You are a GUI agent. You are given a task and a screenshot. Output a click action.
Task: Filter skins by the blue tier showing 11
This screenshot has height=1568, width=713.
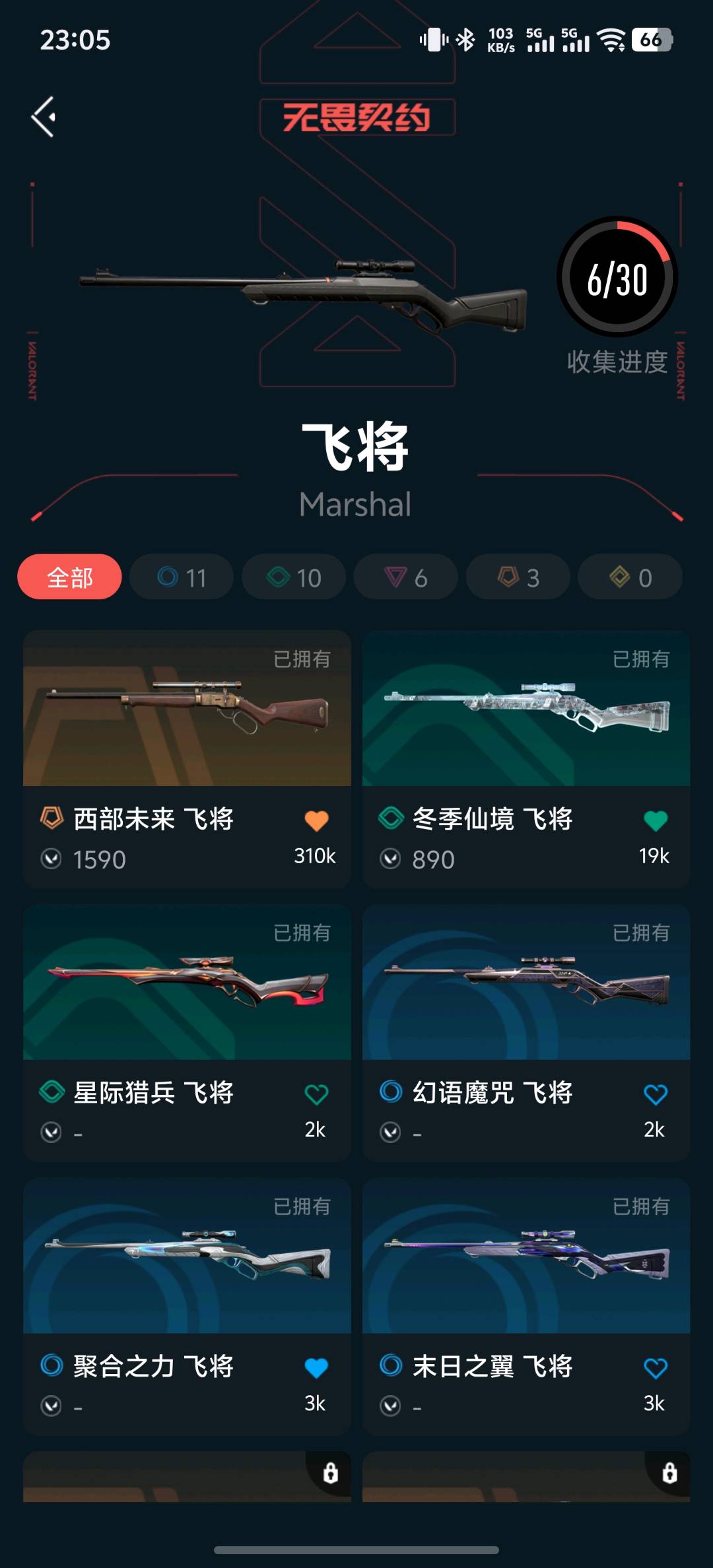(x=182, y=577)
